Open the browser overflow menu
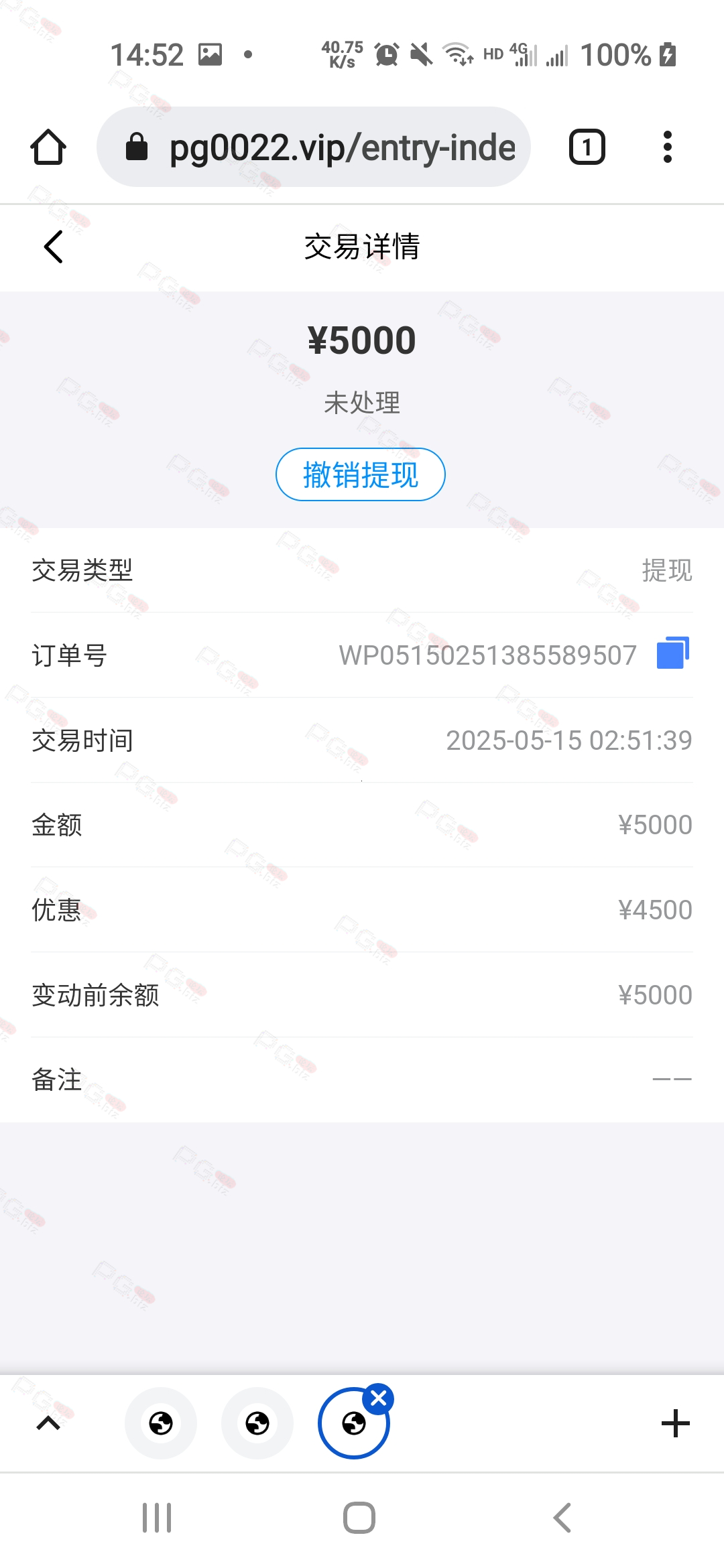The height and width of the screenshot is (1568, 724). click(x=667, y=147)
